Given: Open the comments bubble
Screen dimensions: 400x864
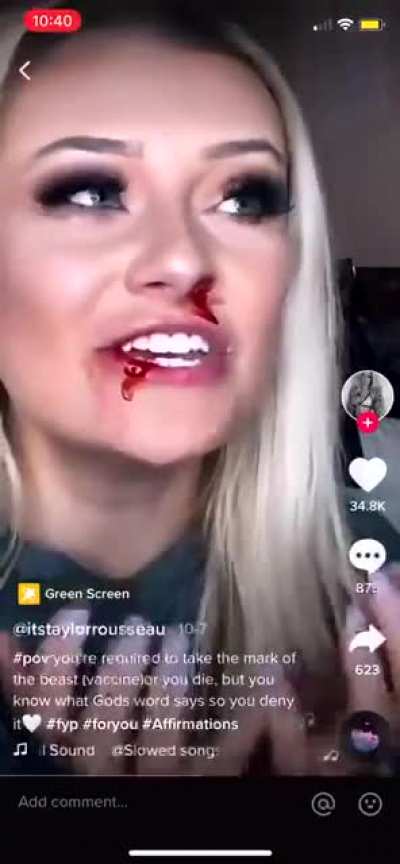Looking at the screenshot, I should [x=367, y=555].
